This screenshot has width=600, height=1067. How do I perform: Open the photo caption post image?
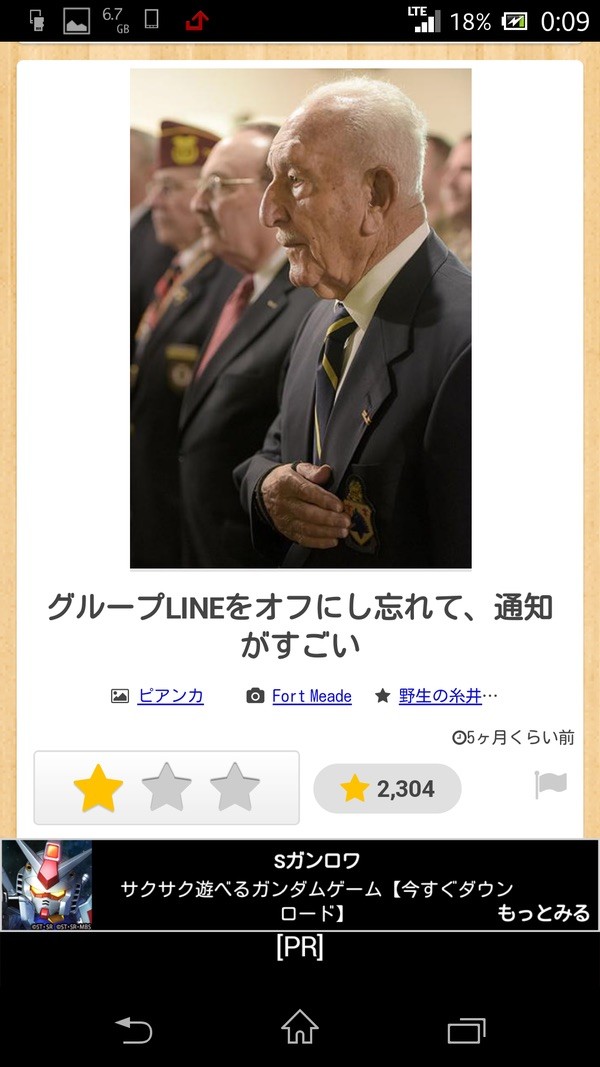pos(300,318)
